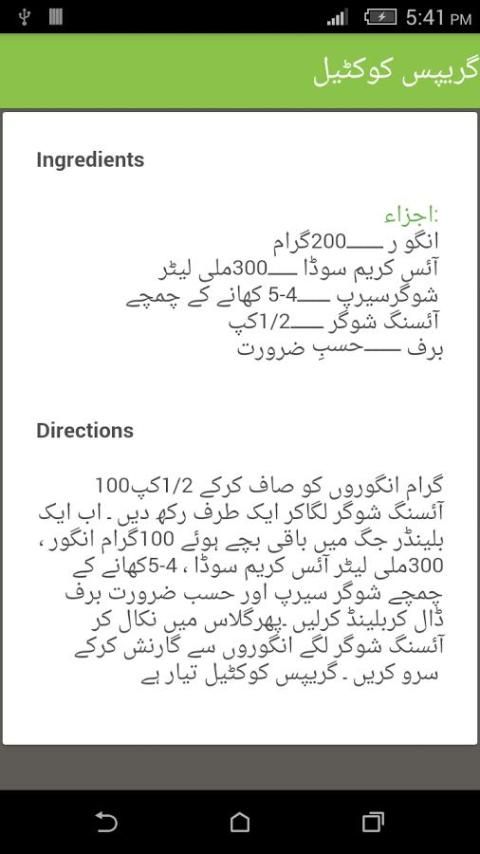The image size is (480, 854).
Task: Open the recent apps overview
Action: pyautogui.click(x=373, y=821)
